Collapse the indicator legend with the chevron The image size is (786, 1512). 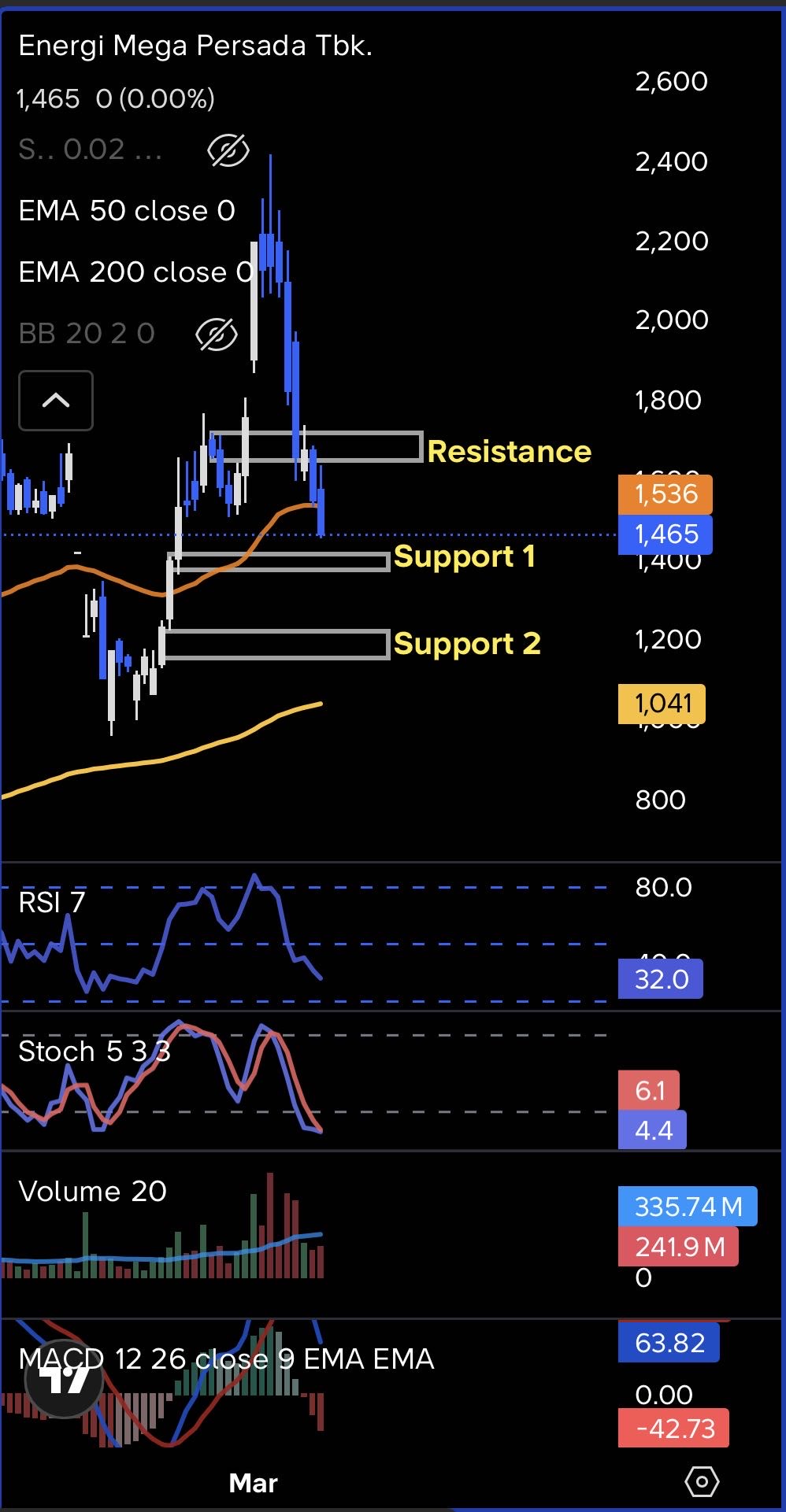[x=56, y=401]
